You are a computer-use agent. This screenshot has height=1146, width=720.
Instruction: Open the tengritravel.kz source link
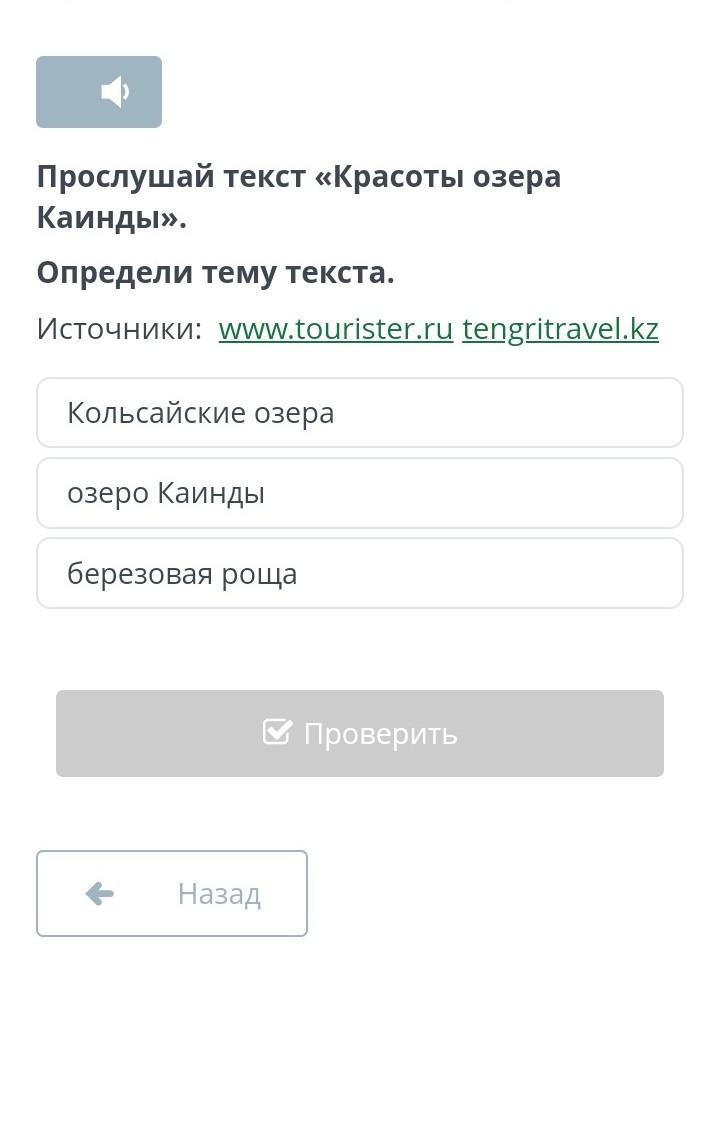pyautogui.click(x=560, y=329)
